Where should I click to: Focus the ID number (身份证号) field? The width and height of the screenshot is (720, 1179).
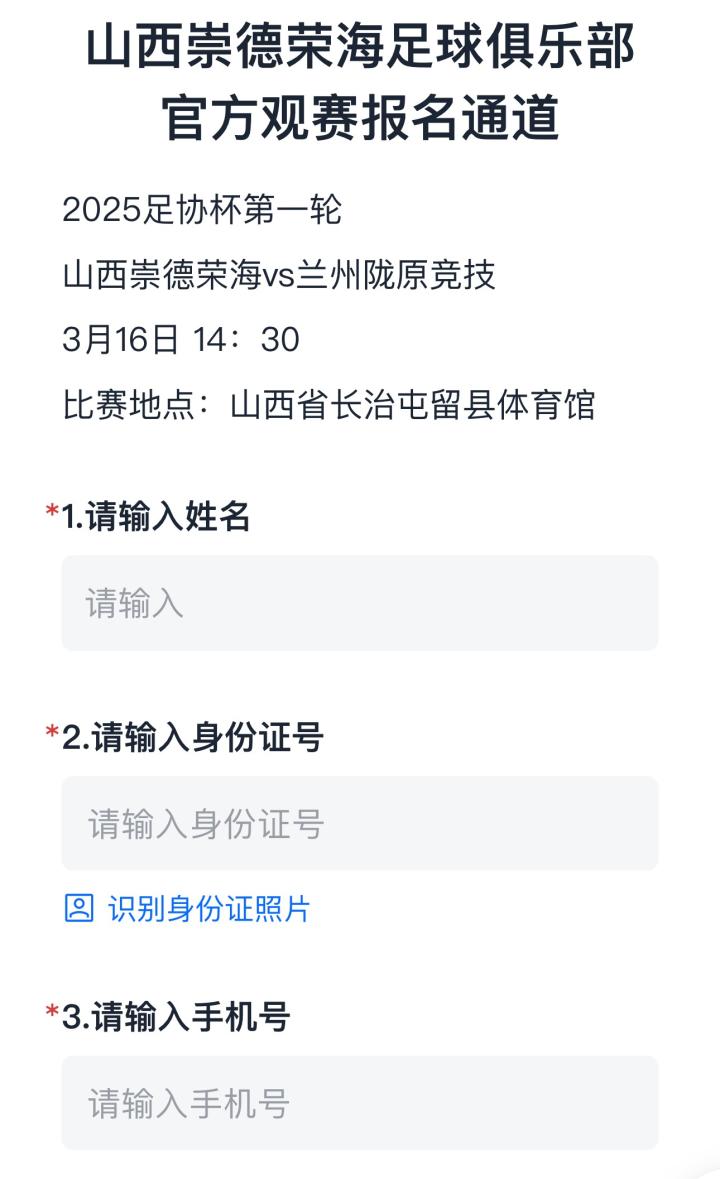click(x=360, y=824)
